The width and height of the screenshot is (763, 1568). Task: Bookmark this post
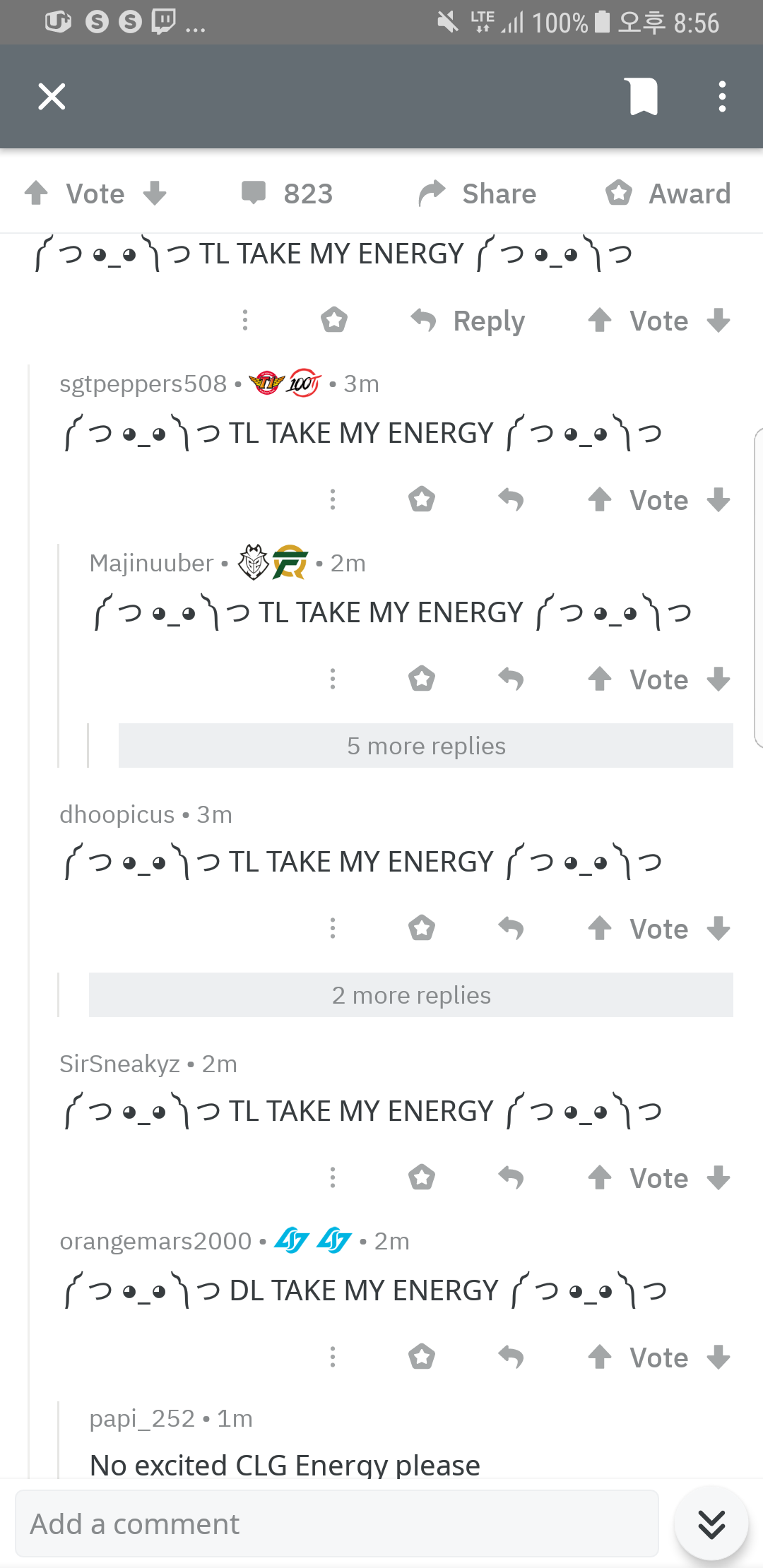643,97
